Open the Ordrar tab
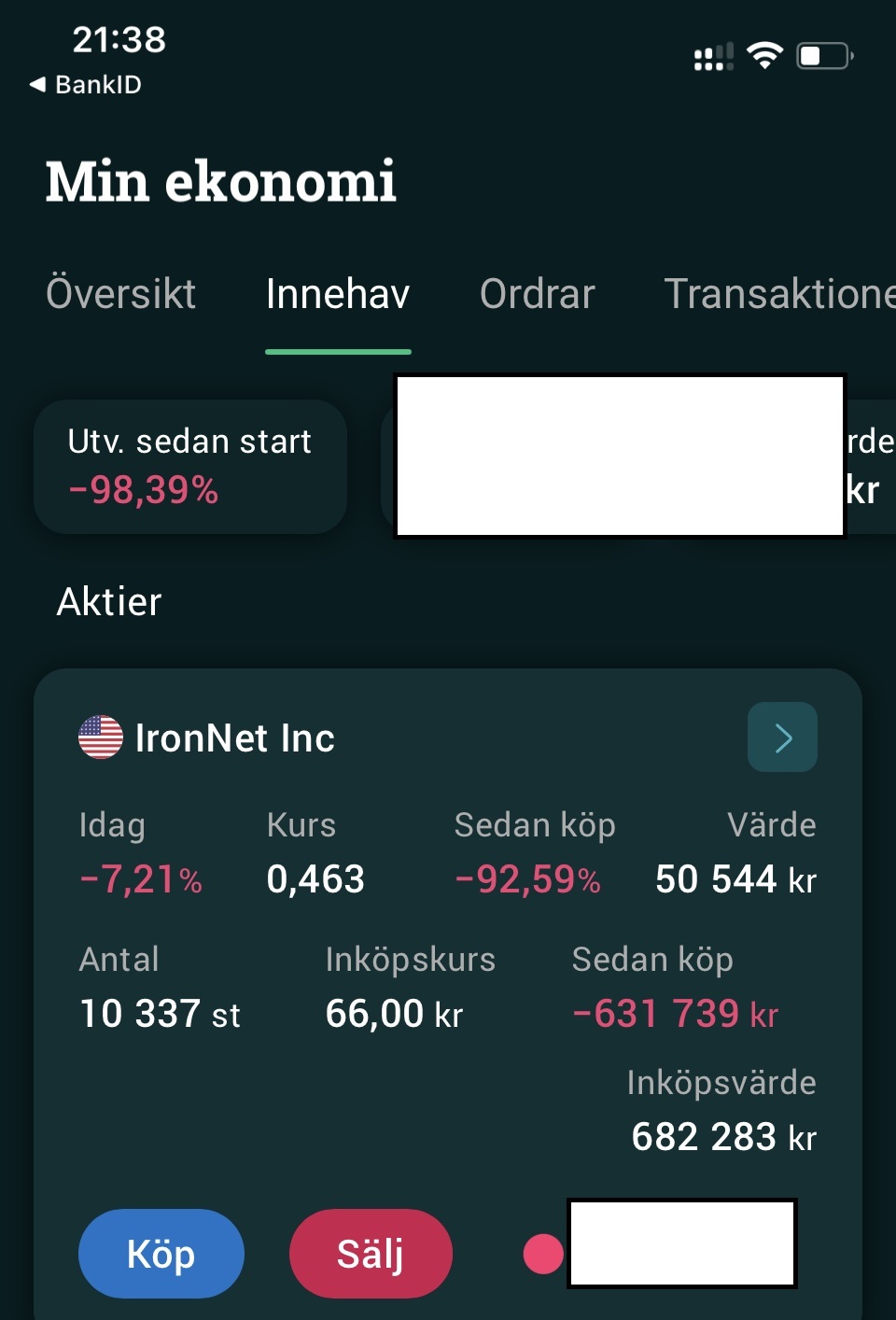The width and height of the screenshot is (896, 1320). [537, 294]
